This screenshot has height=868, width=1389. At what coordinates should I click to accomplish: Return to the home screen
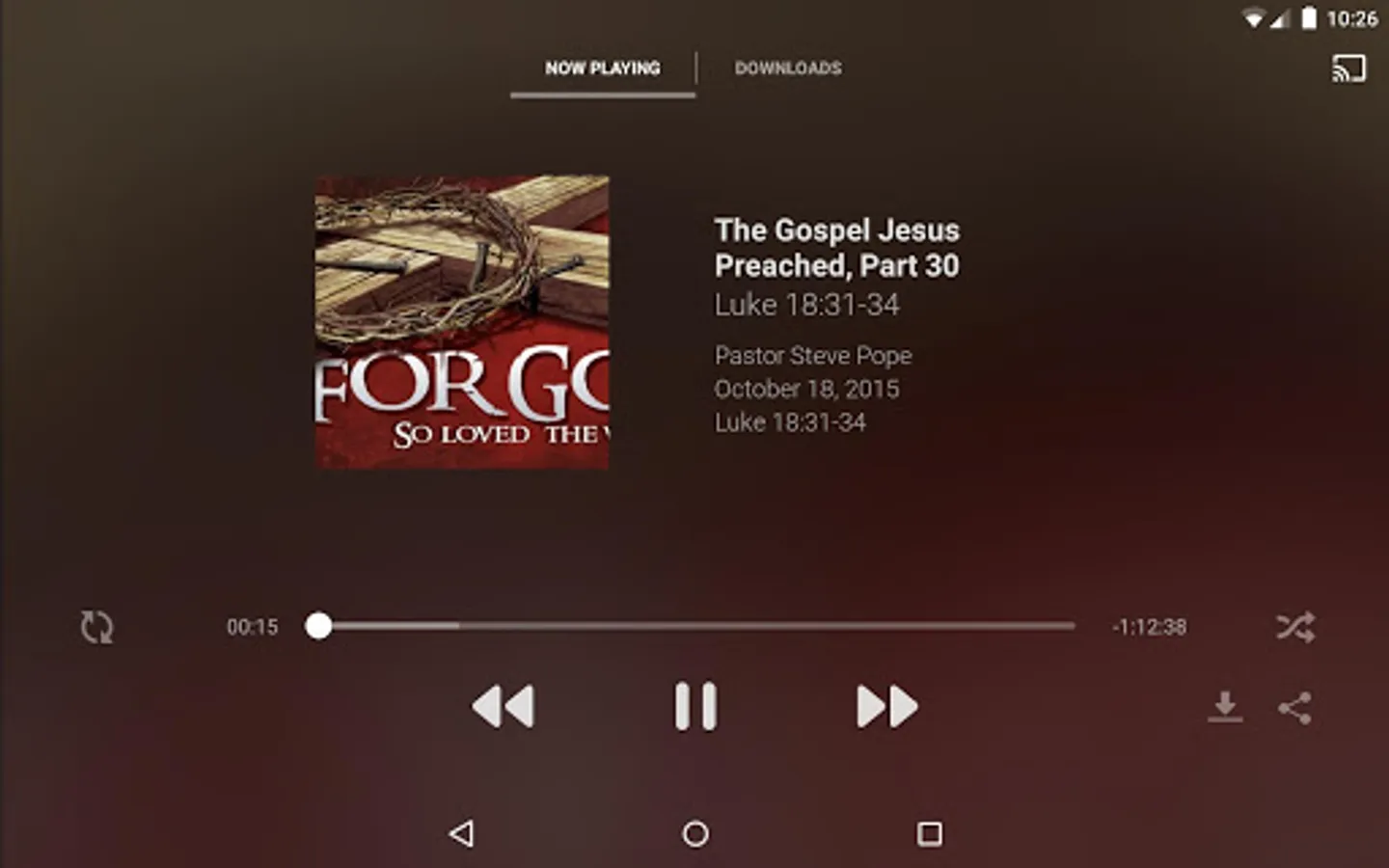[695, 833]
